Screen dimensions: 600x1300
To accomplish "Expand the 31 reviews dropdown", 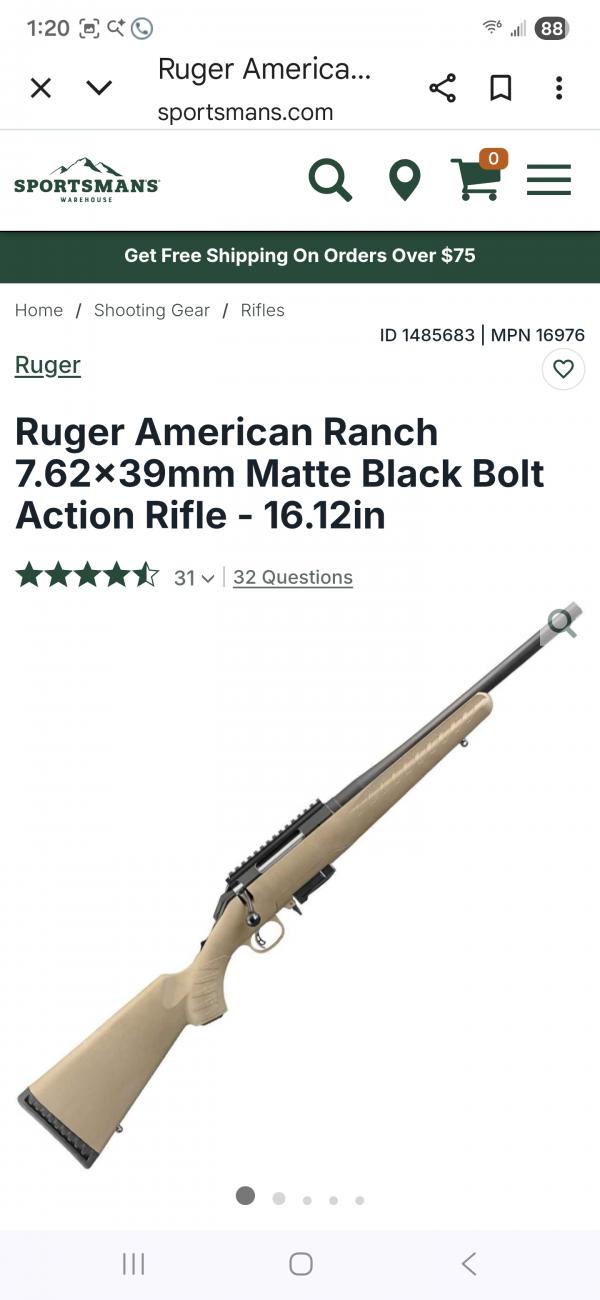I will coord(194,577).
